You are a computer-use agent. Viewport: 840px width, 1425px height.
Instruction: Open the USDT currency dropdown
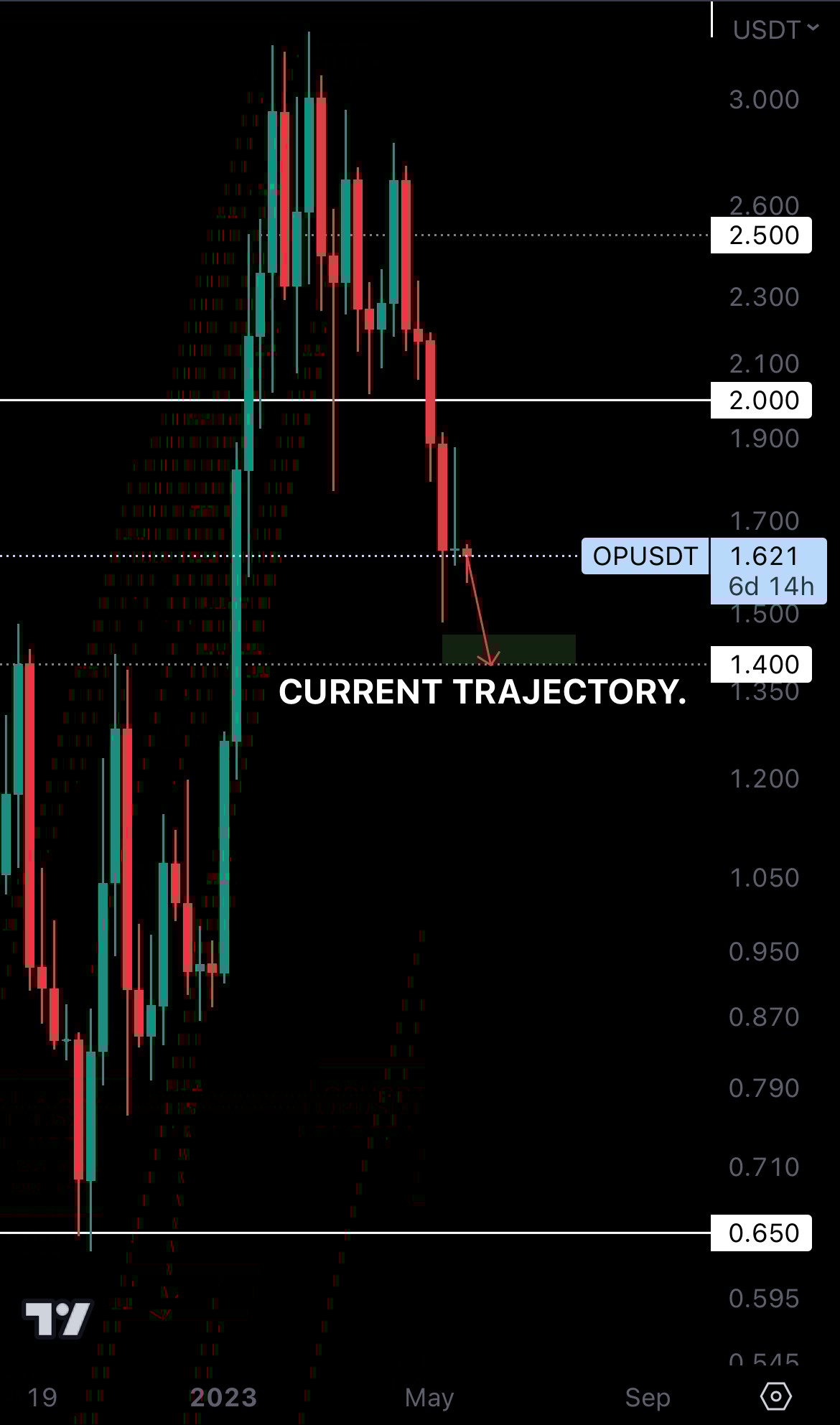tap(775, 29)
